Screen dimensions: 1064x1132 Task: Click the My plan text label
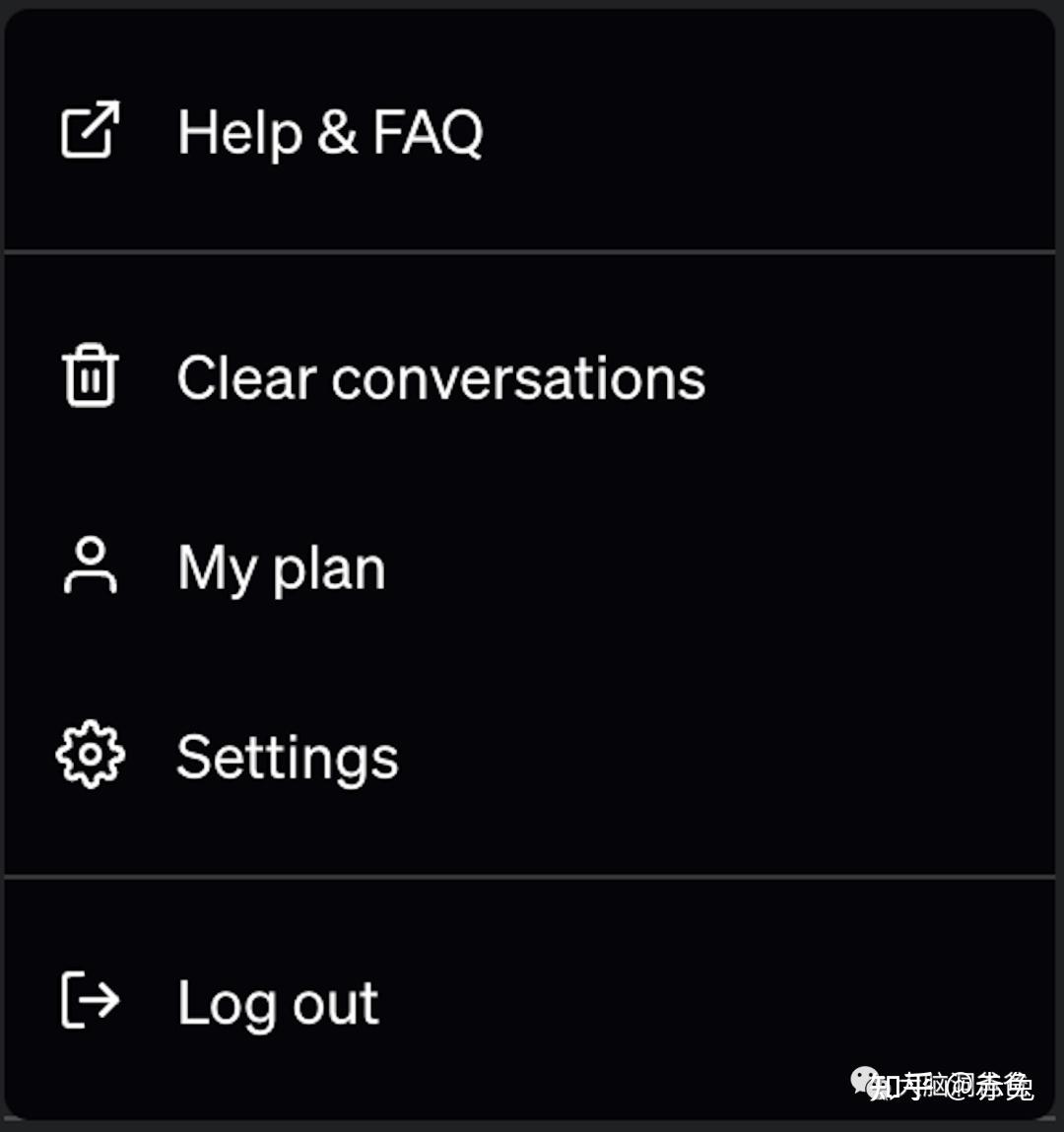click(x=280, y=565)
